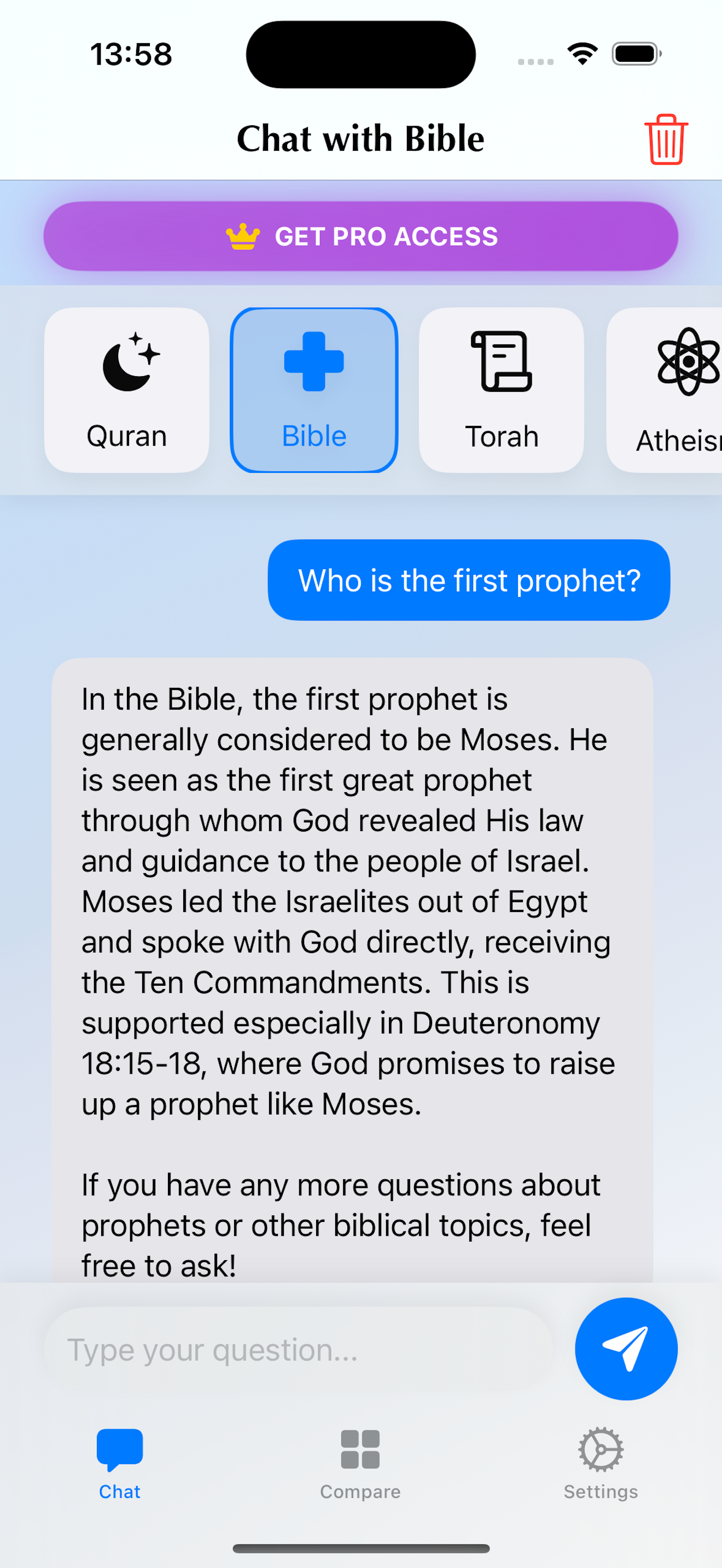Switch to the Compare tab
722x1568 pixels.
click(x=360, y=1464)
